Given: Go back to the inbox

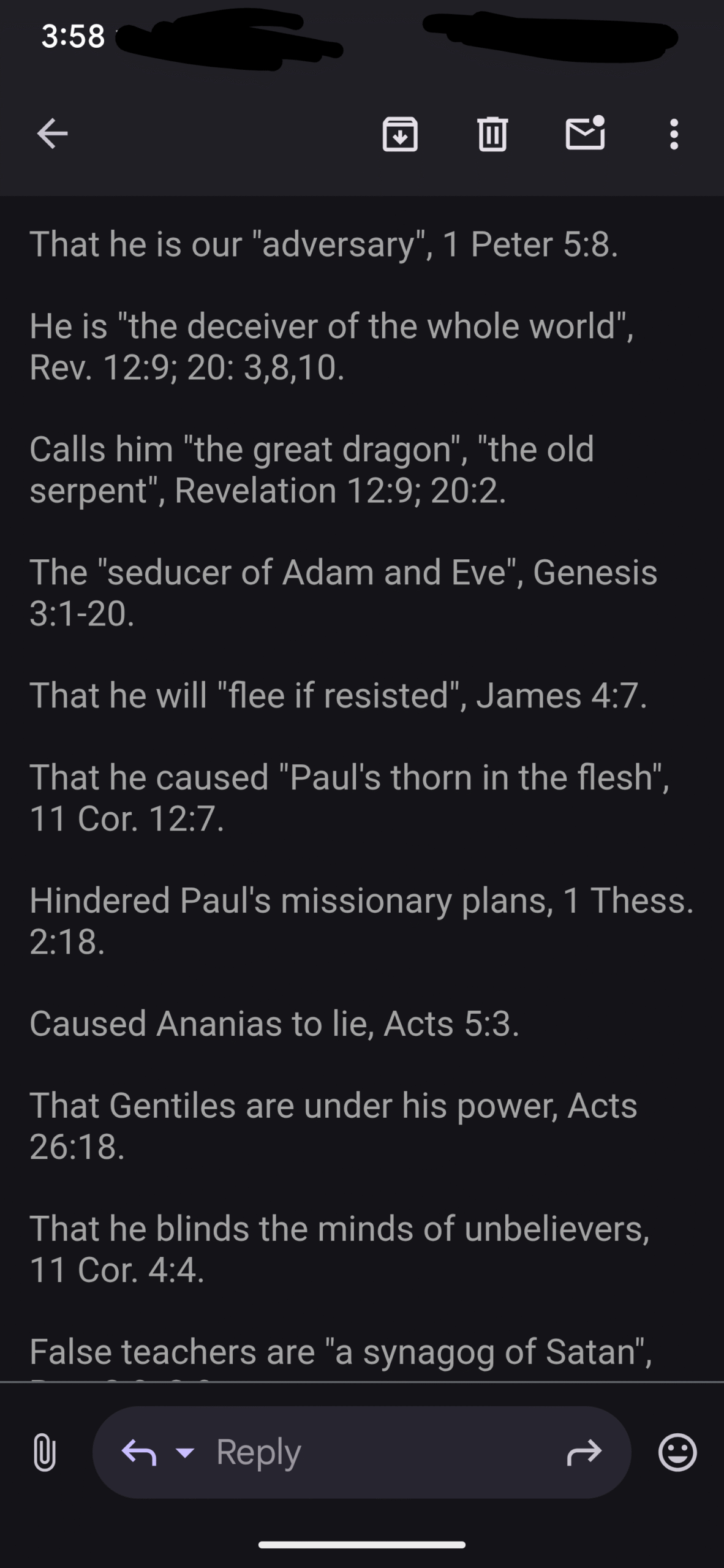Looking at the screenshot, I should point(52,134).
